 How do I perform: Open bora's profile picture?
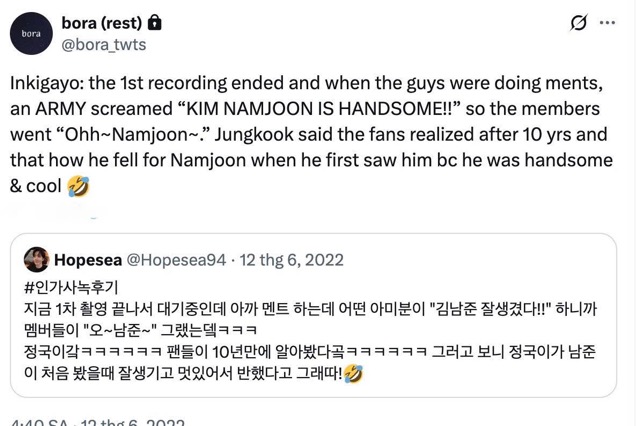[x=33, y=32]
